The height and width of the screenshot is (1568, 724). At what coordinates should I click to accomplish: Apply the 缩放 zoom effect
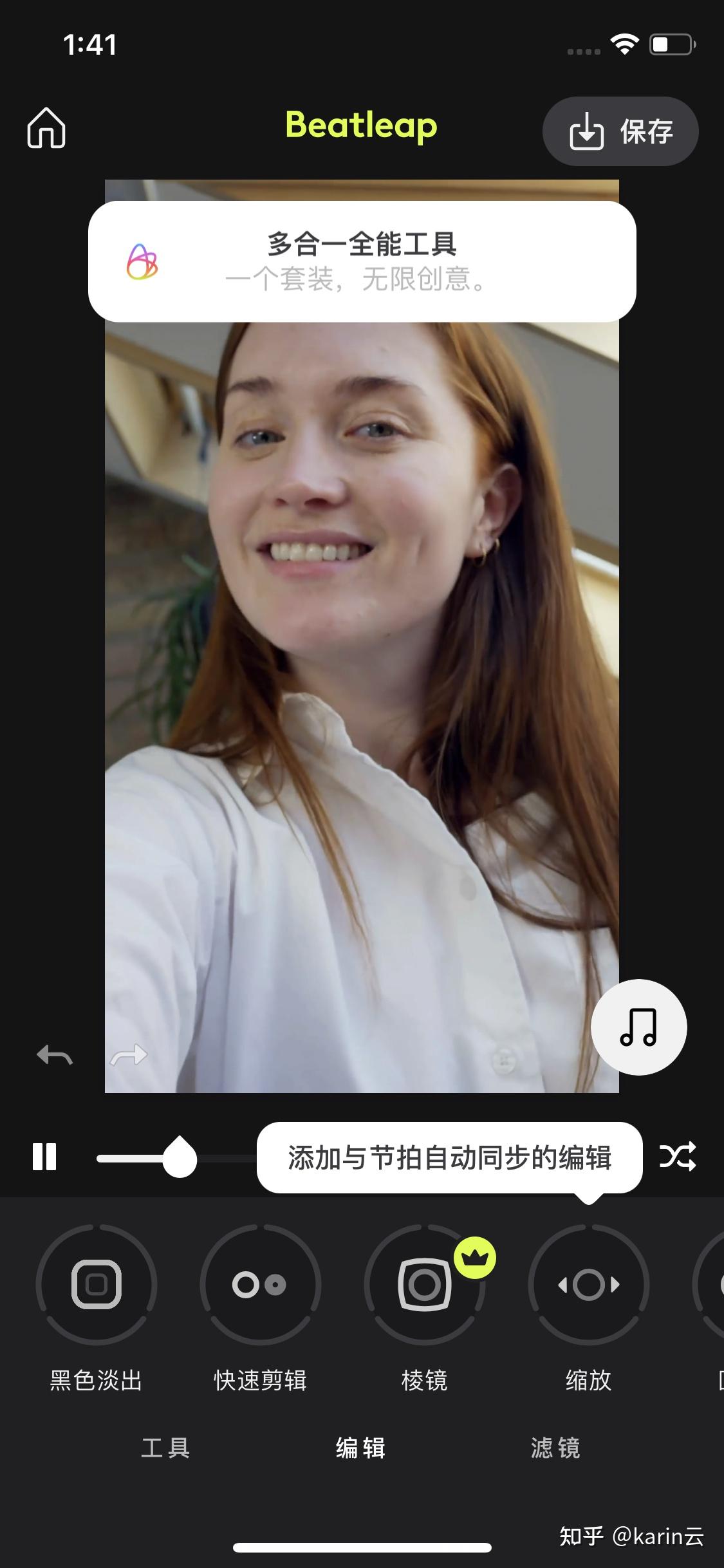pyautogui.click(x=588, y=1285)
